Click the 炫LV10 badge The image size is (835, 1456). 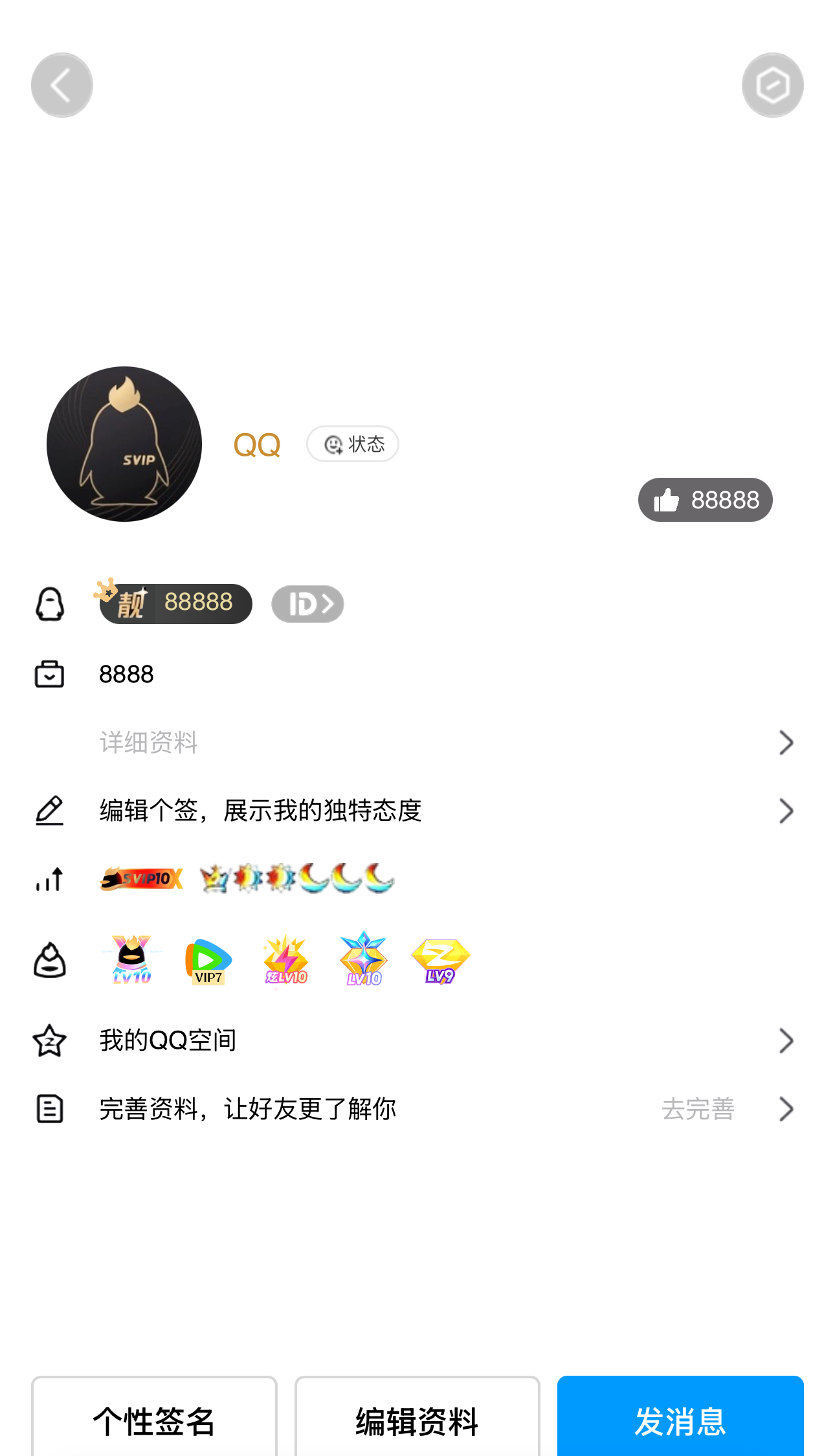point(285,960)
